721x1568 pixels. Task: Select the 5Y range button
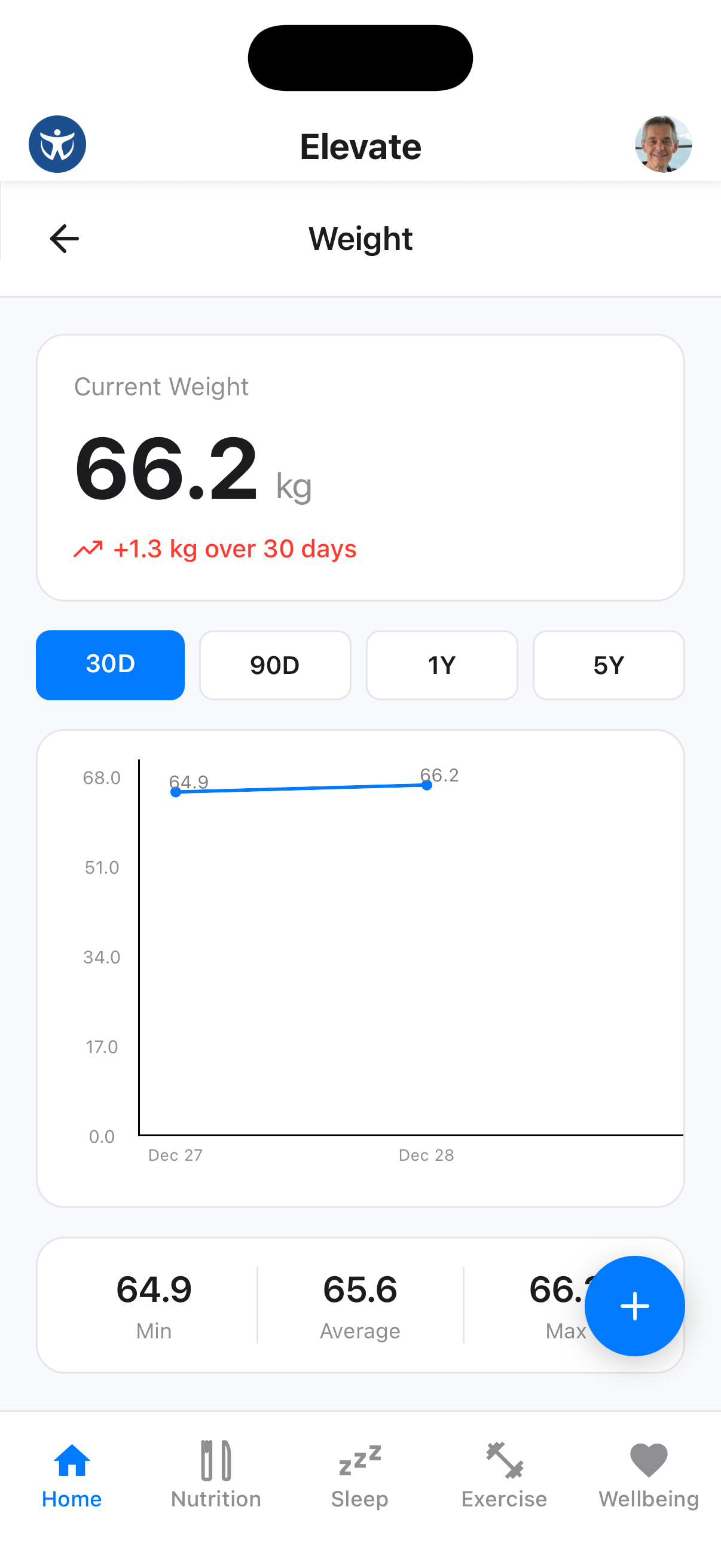609,665
